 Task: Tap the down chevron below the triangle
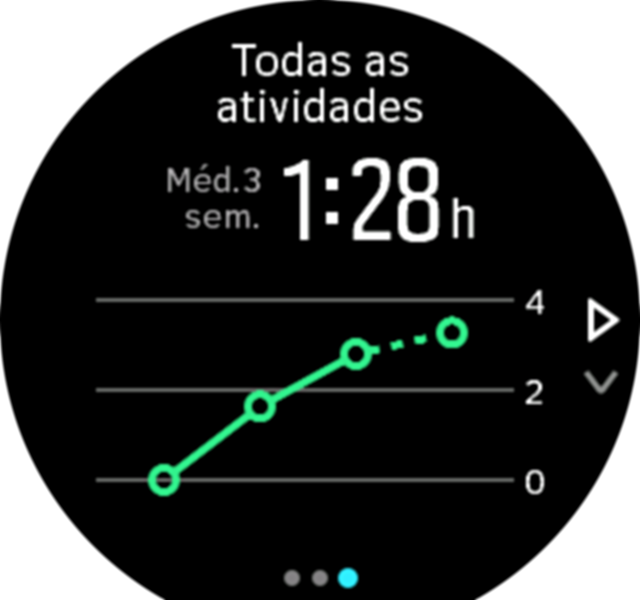pos(600,381)
